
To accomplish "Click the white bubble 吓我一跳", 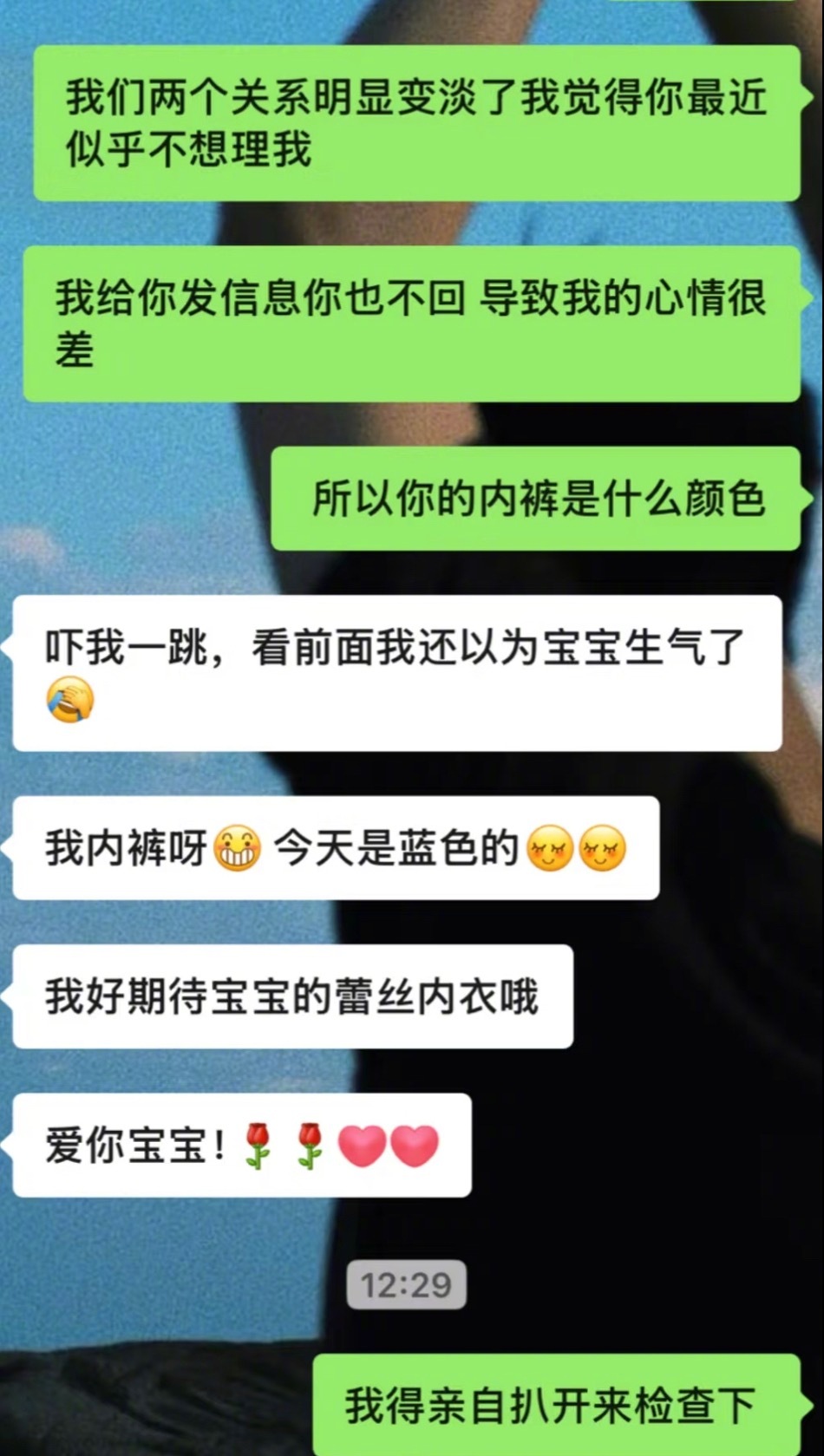I will coord(399,668).
